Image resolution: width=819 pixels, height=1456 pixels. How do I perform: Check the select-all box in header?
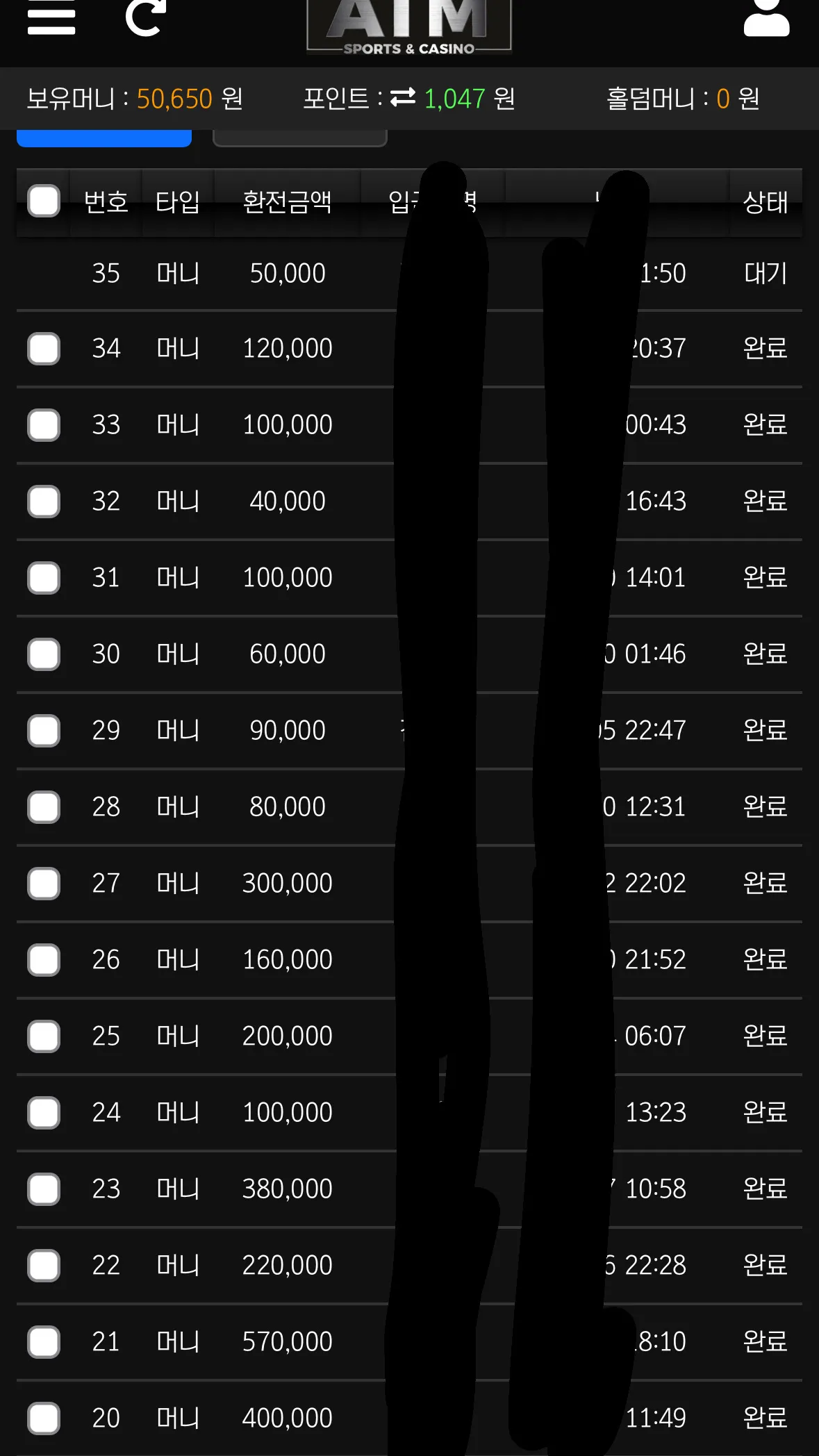tap(44, 201)
